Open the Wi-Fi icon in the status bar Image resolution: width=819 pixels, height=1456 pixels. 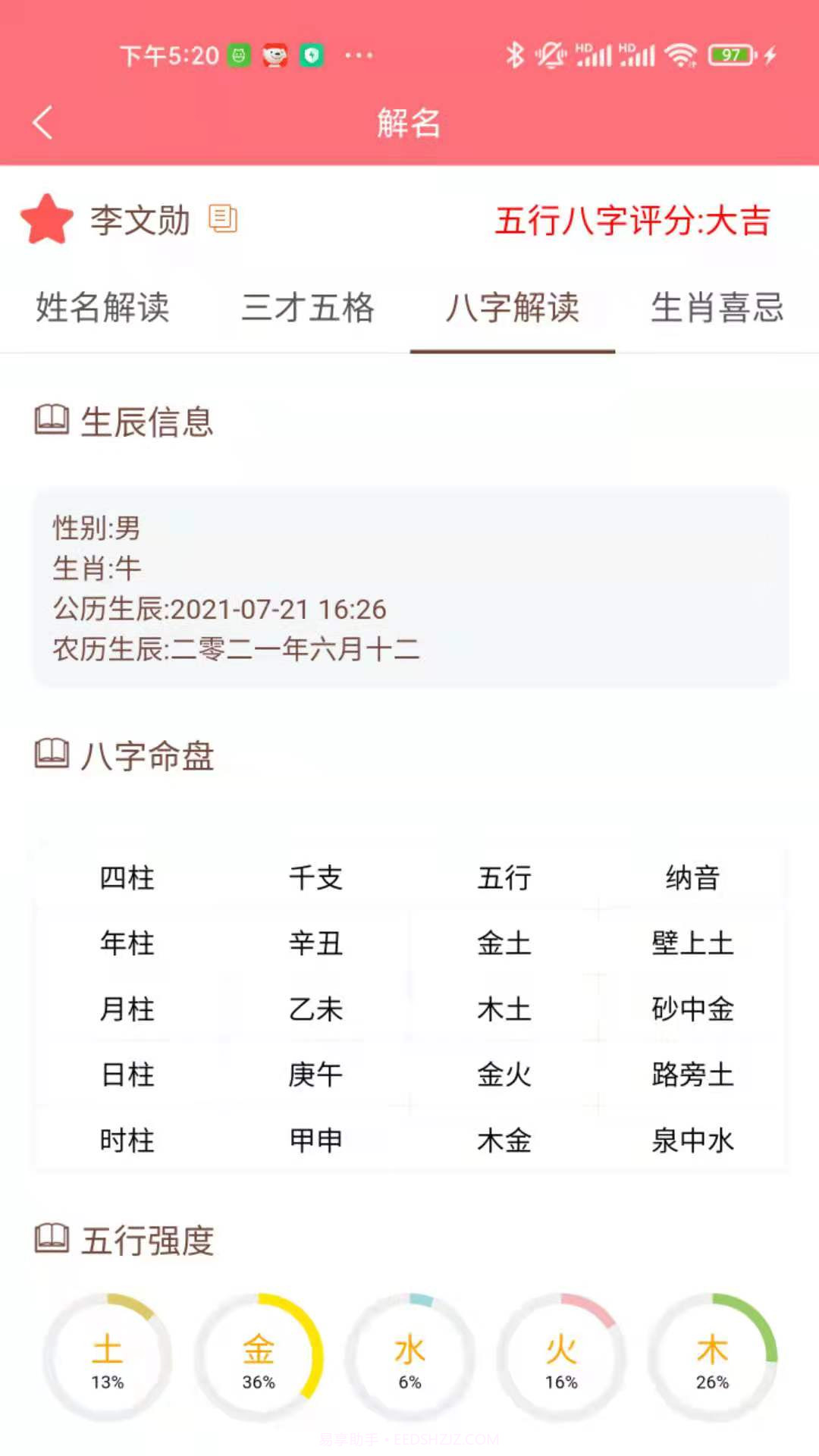(x=677, y=54)
